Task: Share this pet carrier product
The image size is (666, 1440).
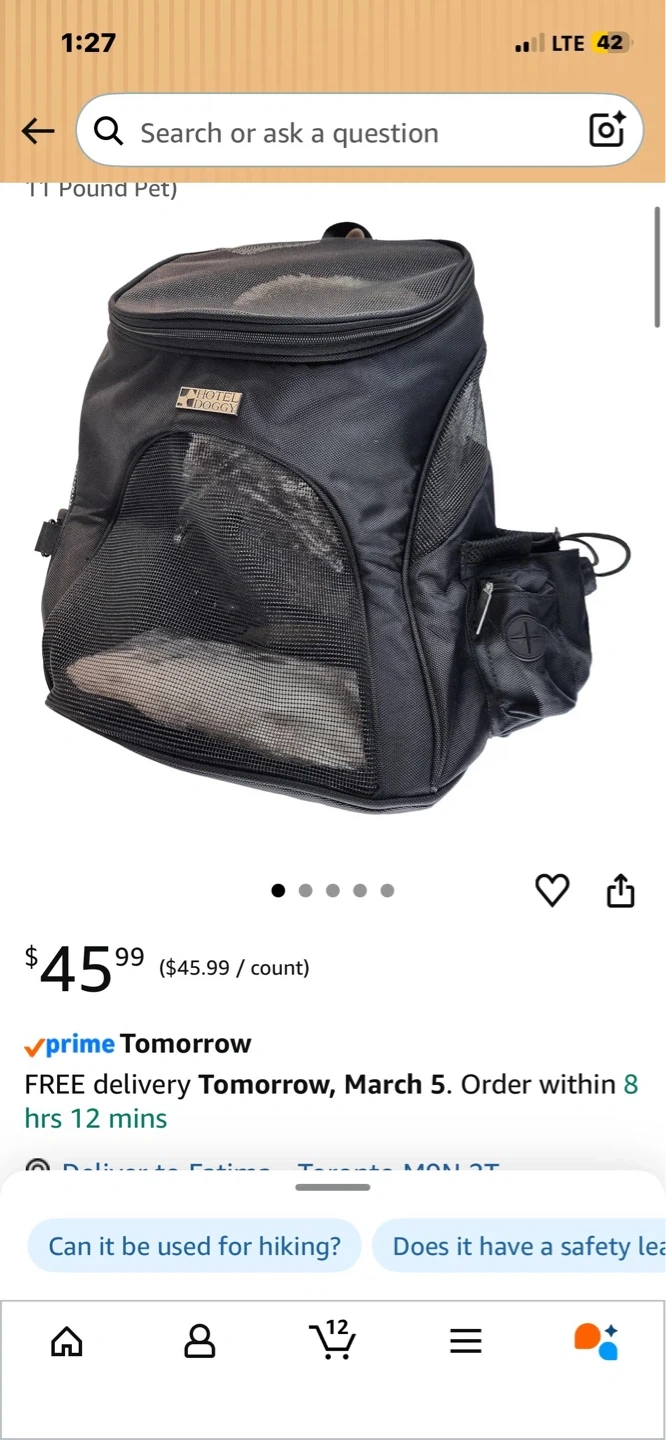Action: coord(621,890)
